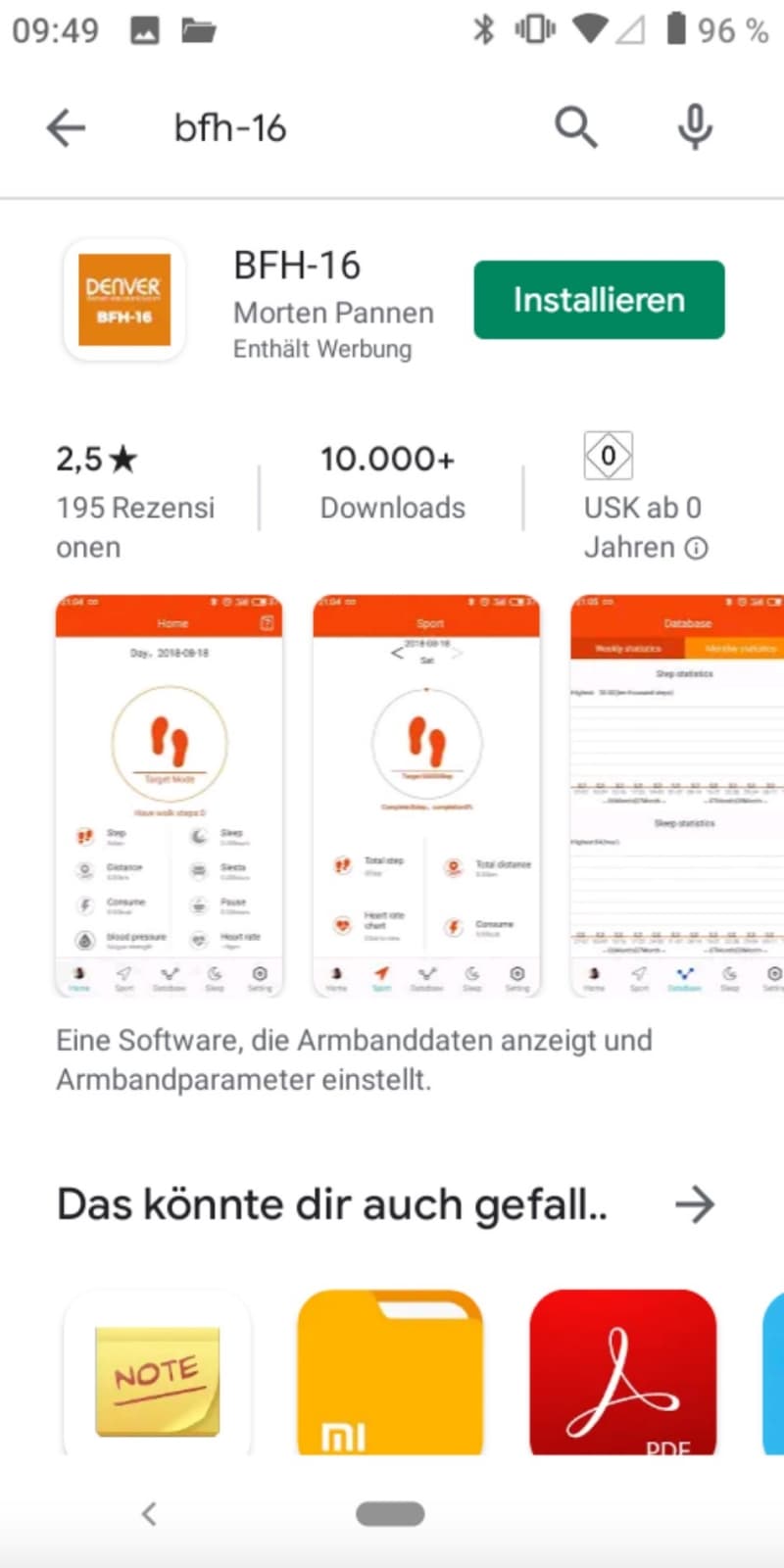Expand the 'Das könnte dir auch gefall..' arrow
The width and height of the screenshot is (784, 1568).
click(x=695, y=1204)
